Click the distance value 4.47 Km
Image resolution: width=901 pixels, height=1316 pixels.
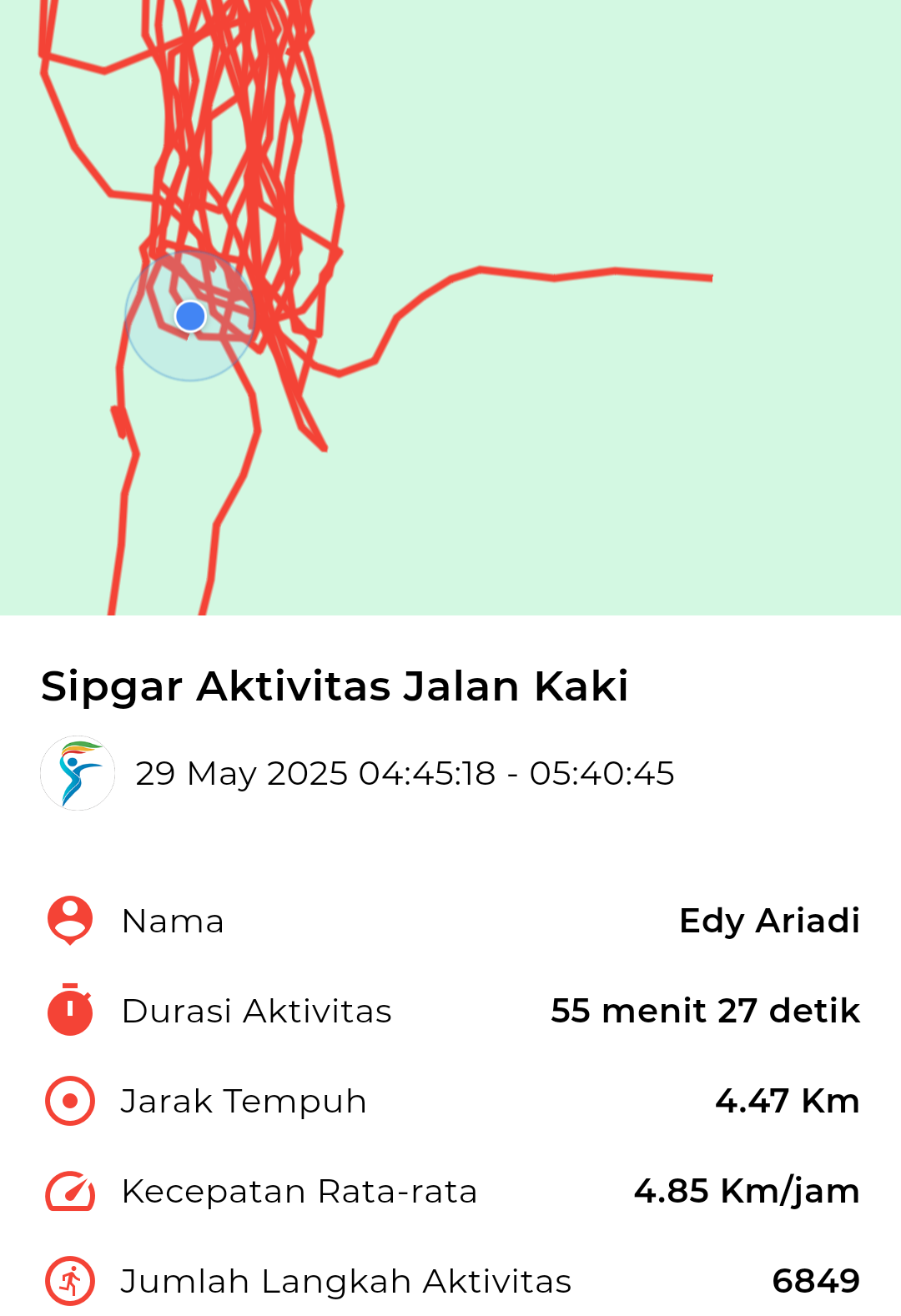(x=788, y=1100)
